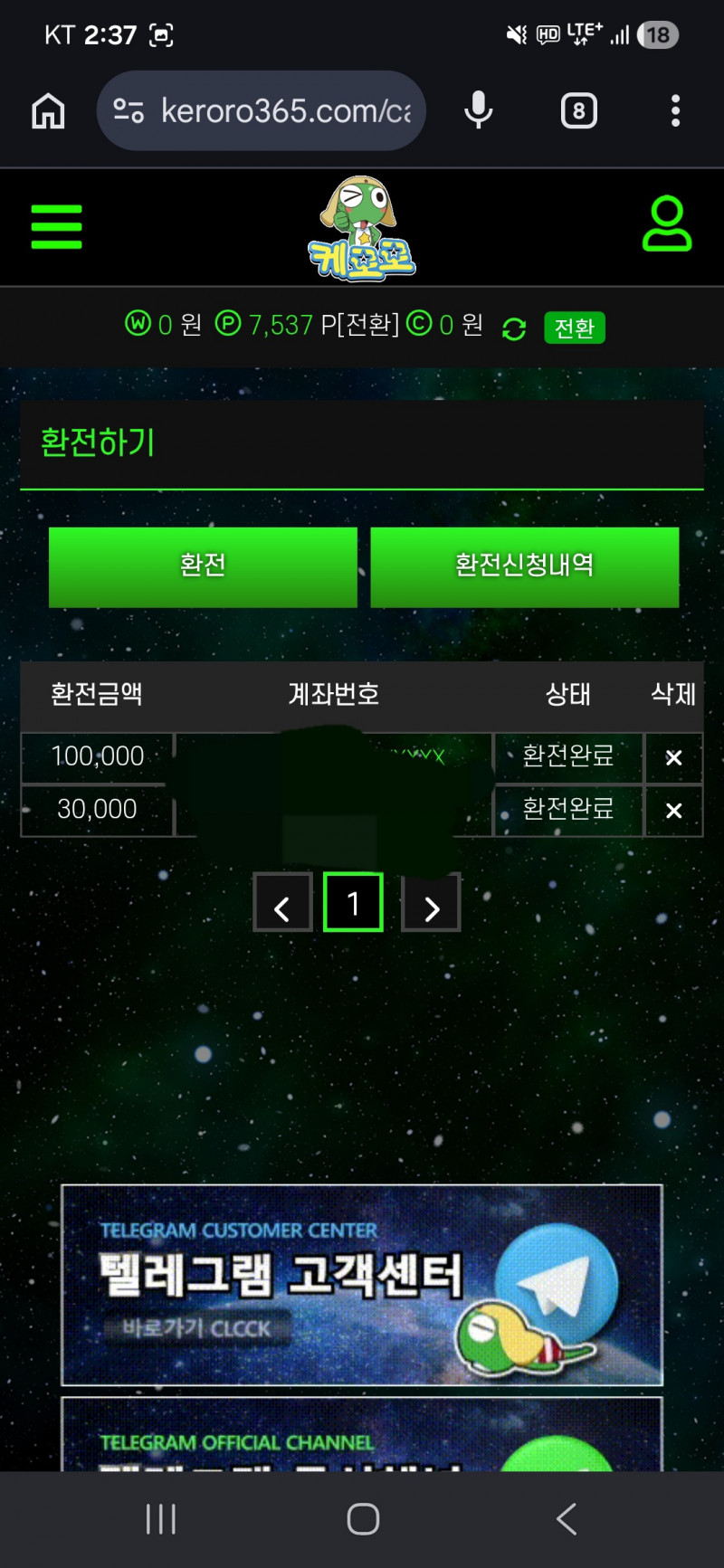Open the browser overflow menu
Screen dimensions: 724x1568
coord(675,111)
